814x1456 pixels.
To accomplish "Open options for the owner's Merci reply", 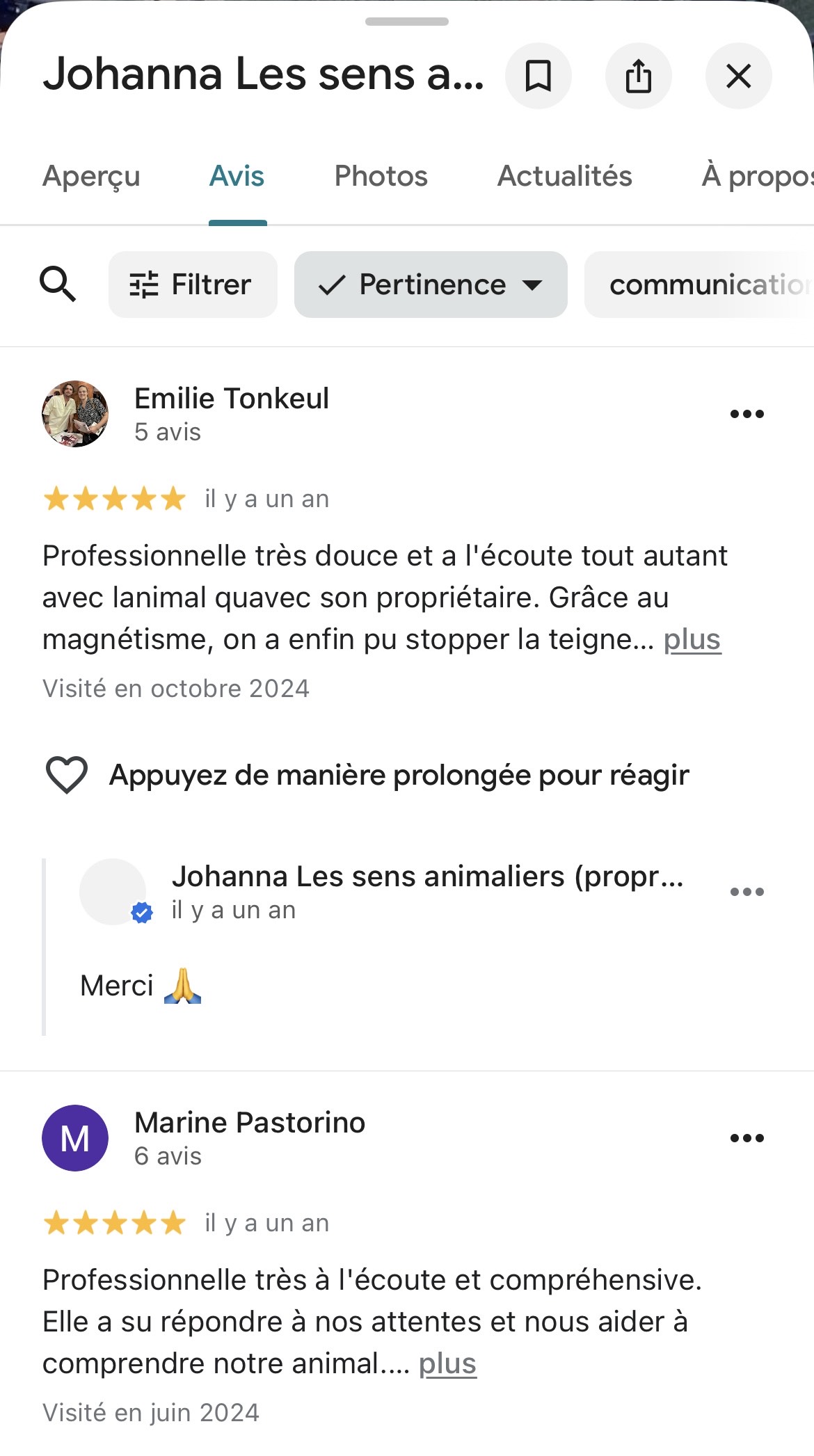I will pyautogui.click(x=747, y=892).
